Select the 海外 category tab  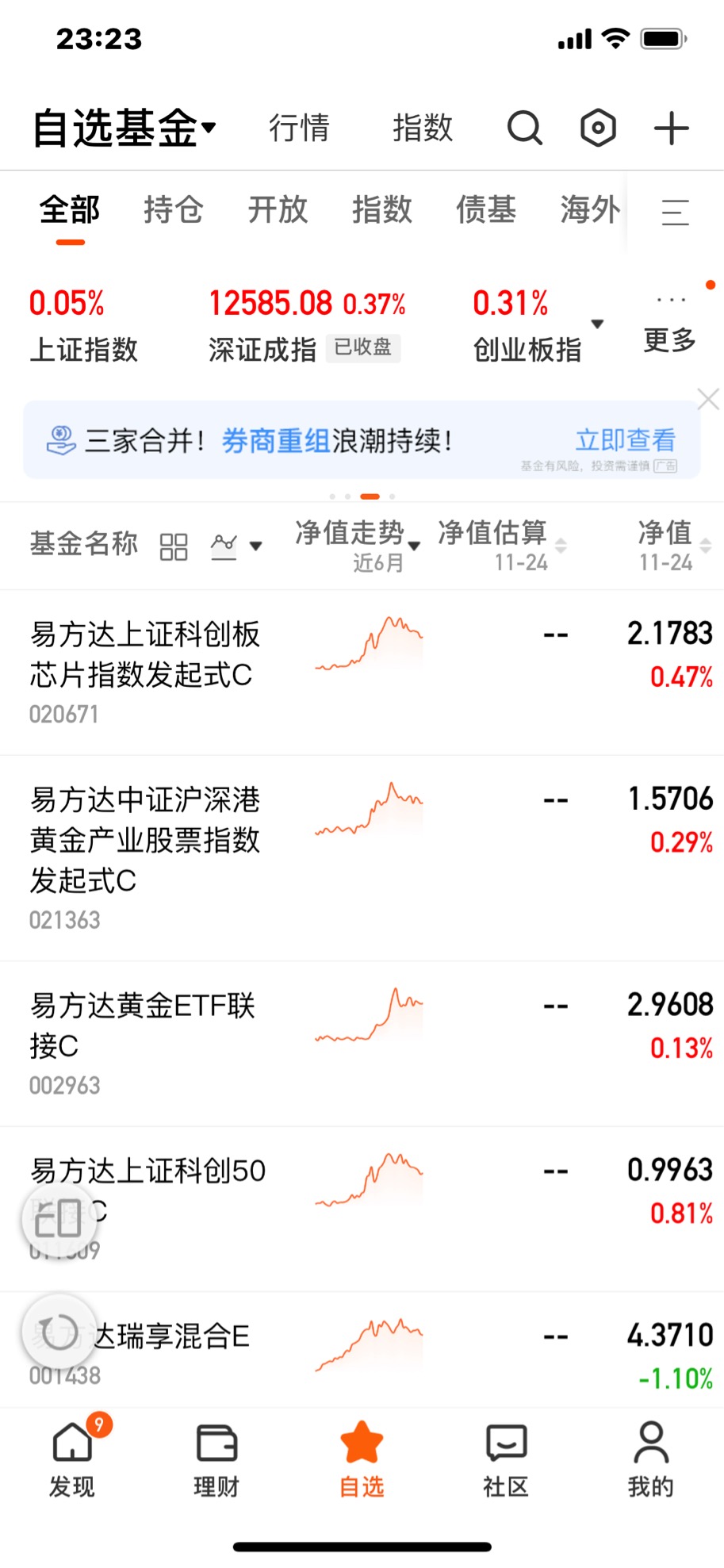coord(591,210)
